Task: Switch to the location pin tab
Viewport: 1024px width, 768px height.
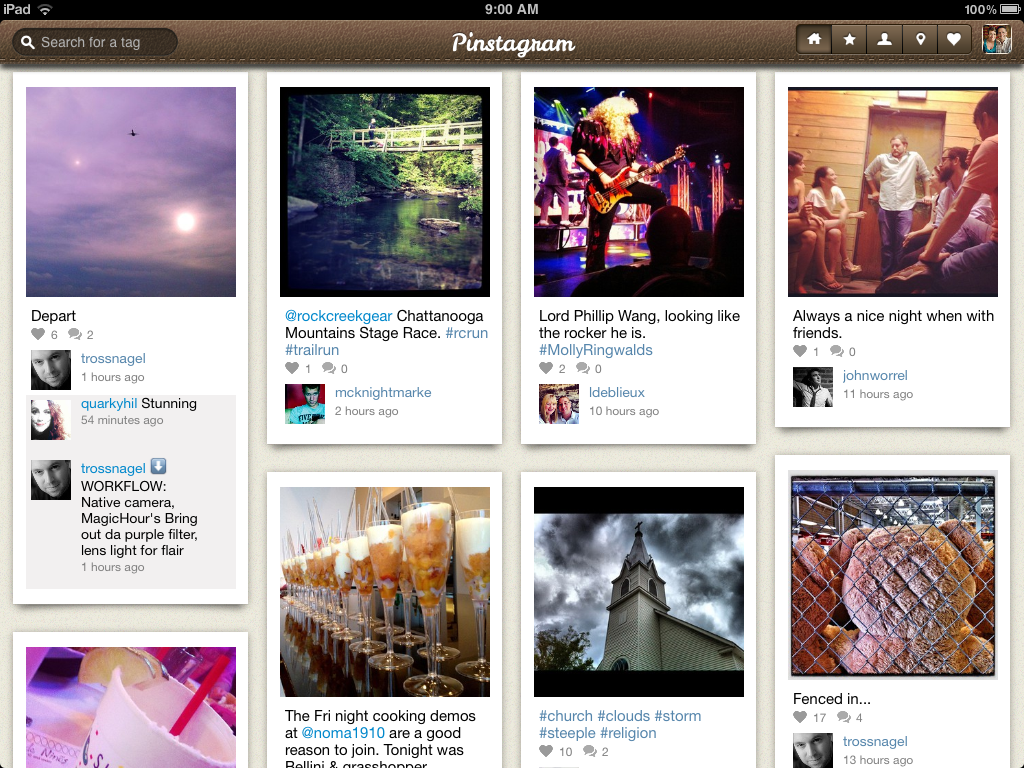Action: pos(919,40)
